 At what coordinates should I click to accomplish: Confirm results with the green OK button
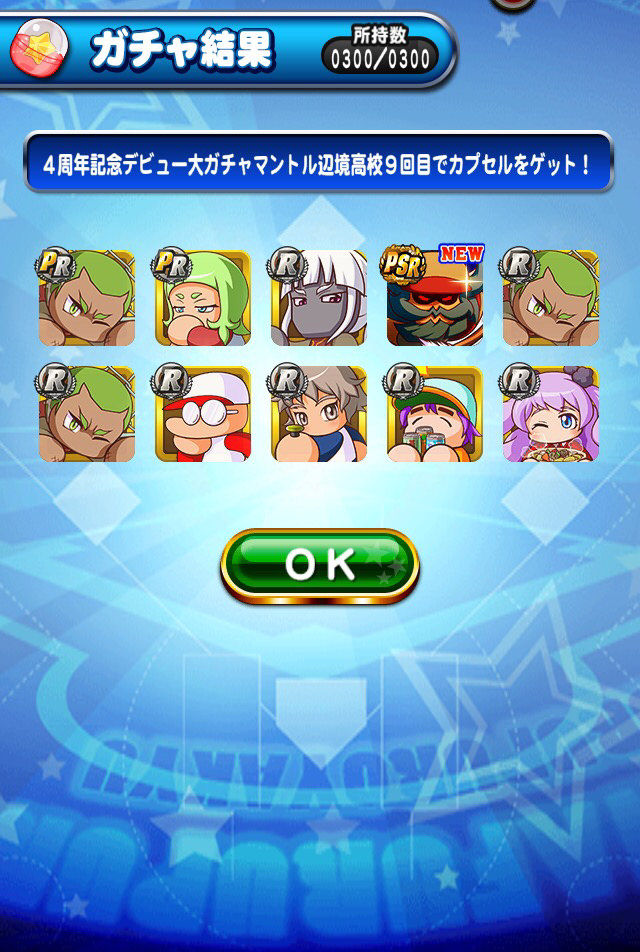click(319, 565)
